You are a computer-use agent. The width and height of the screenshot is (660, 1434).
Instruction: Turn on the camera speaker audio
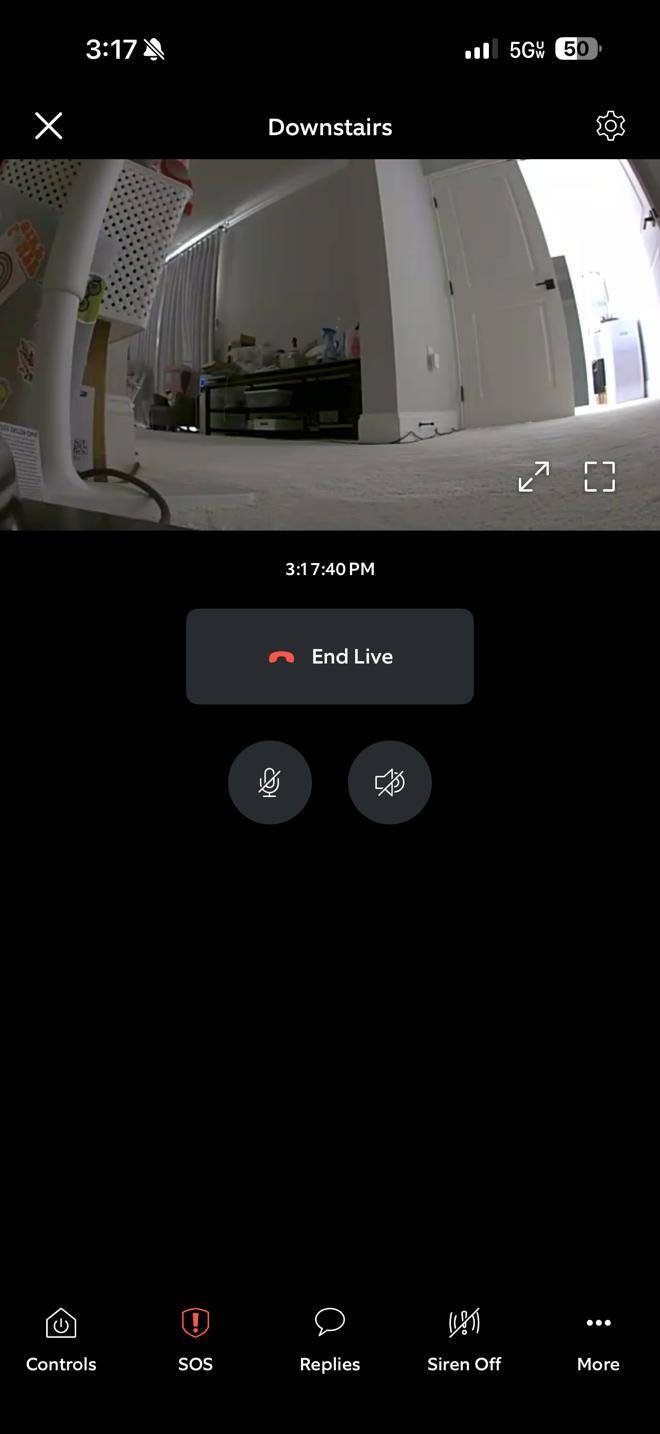(389, 782)
